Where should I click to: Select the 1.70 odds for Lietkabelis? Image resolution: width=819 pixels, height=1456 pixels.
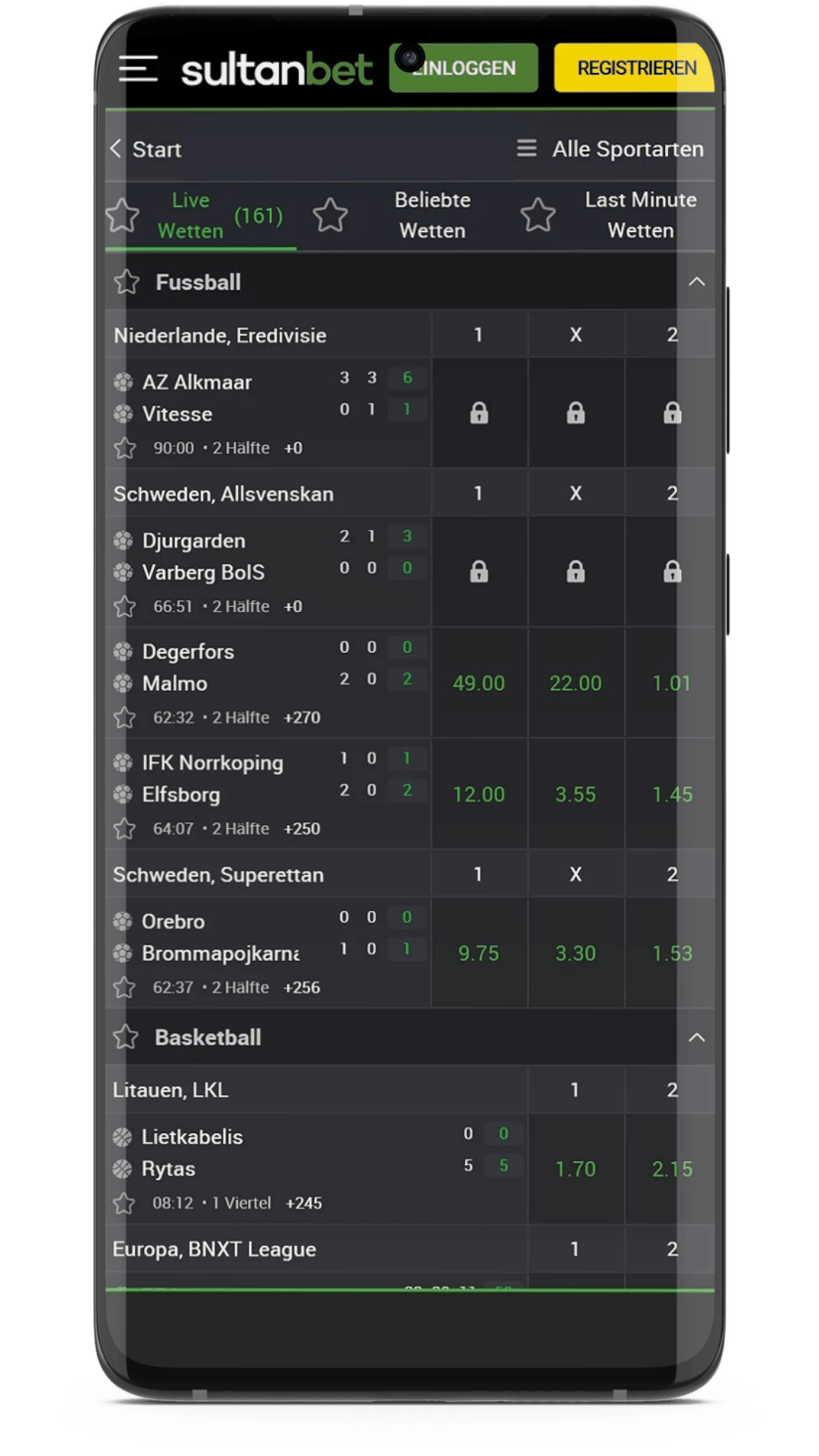[575, 1169]
